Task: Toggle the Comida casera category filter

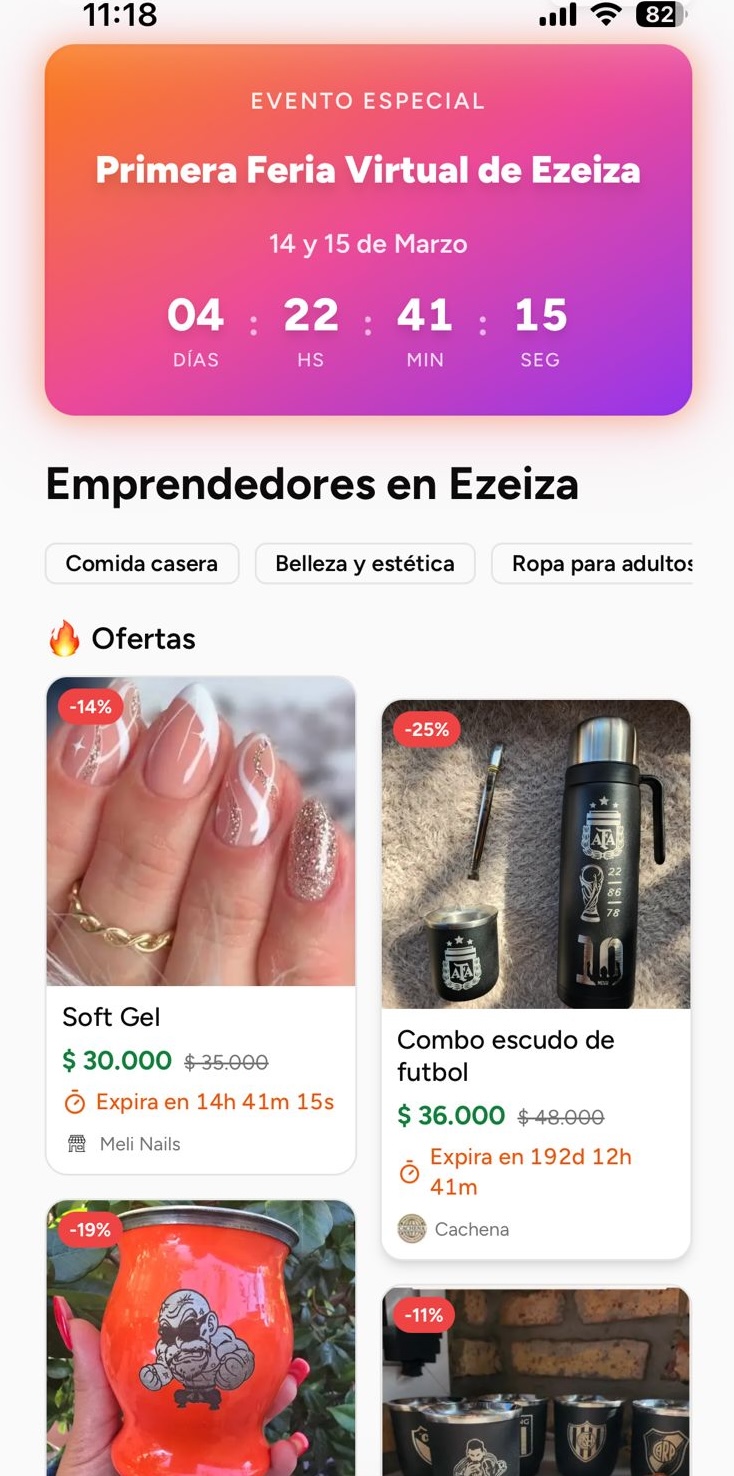Action: tap(141, 563)
